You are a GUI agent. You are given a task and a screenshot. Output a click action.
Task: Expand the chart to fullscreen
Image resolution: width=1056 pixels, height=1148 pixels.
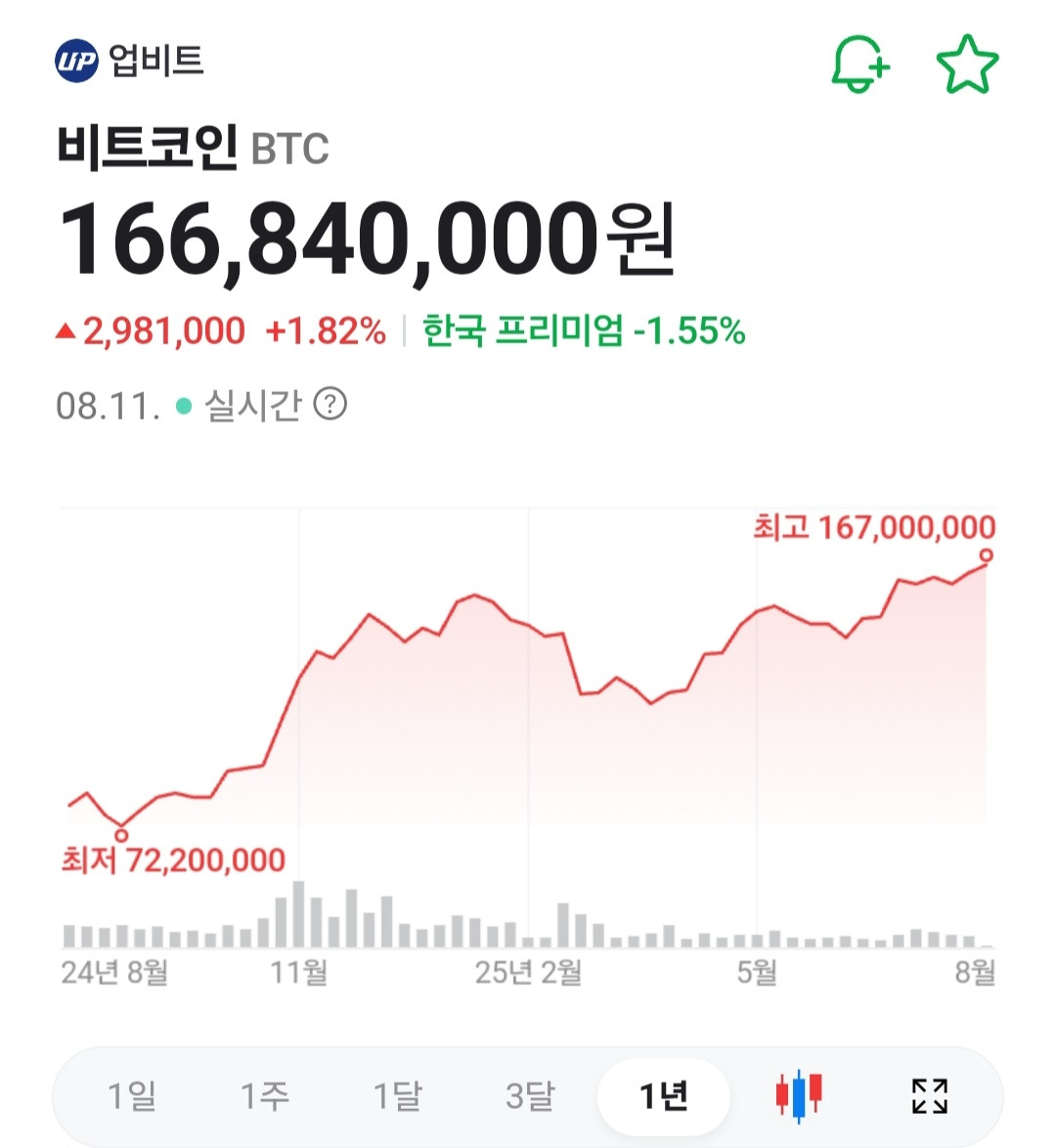(x=932, y=1097)
